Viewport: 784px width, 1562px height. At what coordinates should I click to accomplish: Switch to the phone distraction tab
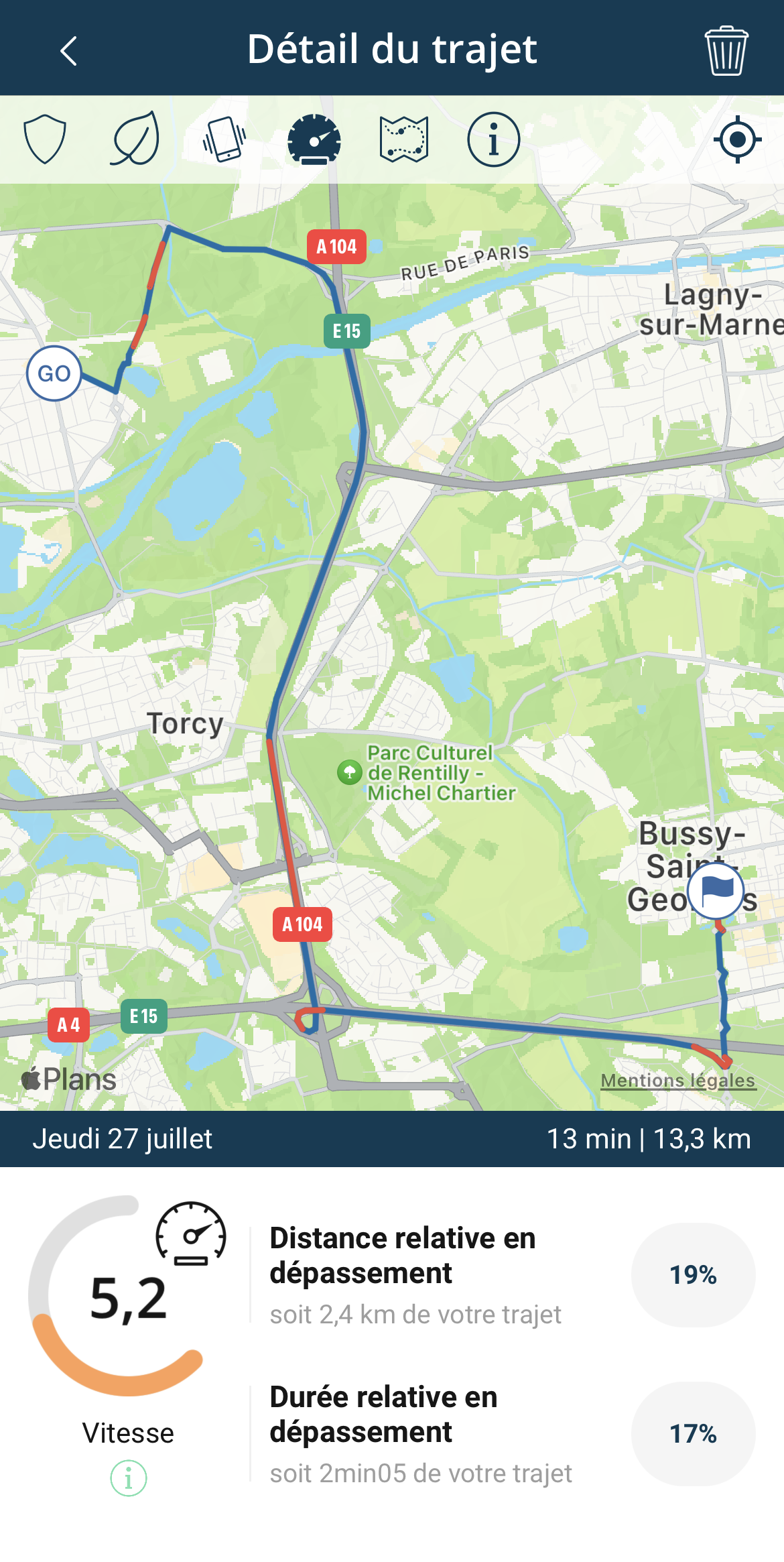click(x=224, y=139)
